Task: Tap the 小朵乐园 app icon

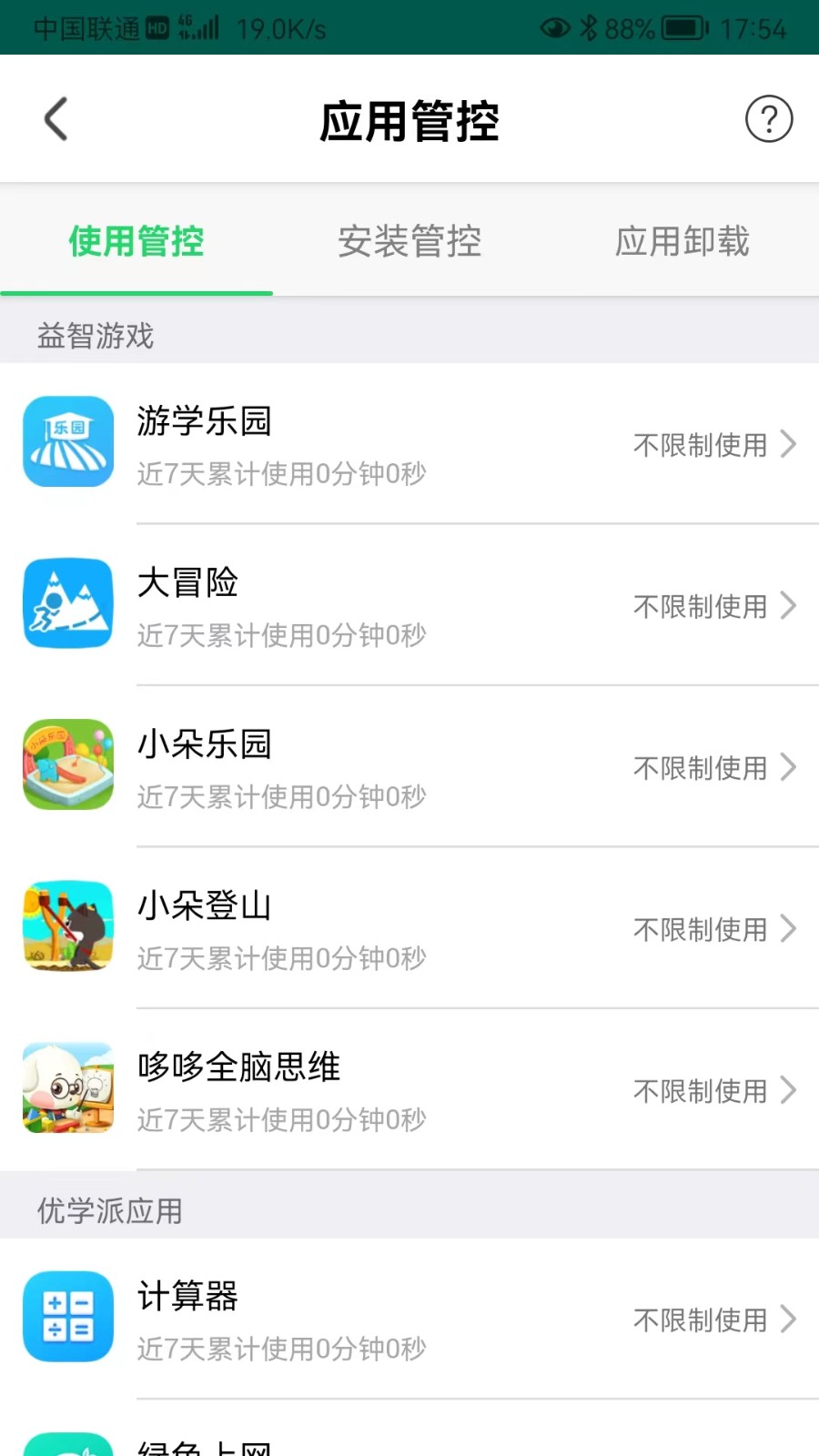Action: point(67,765)
